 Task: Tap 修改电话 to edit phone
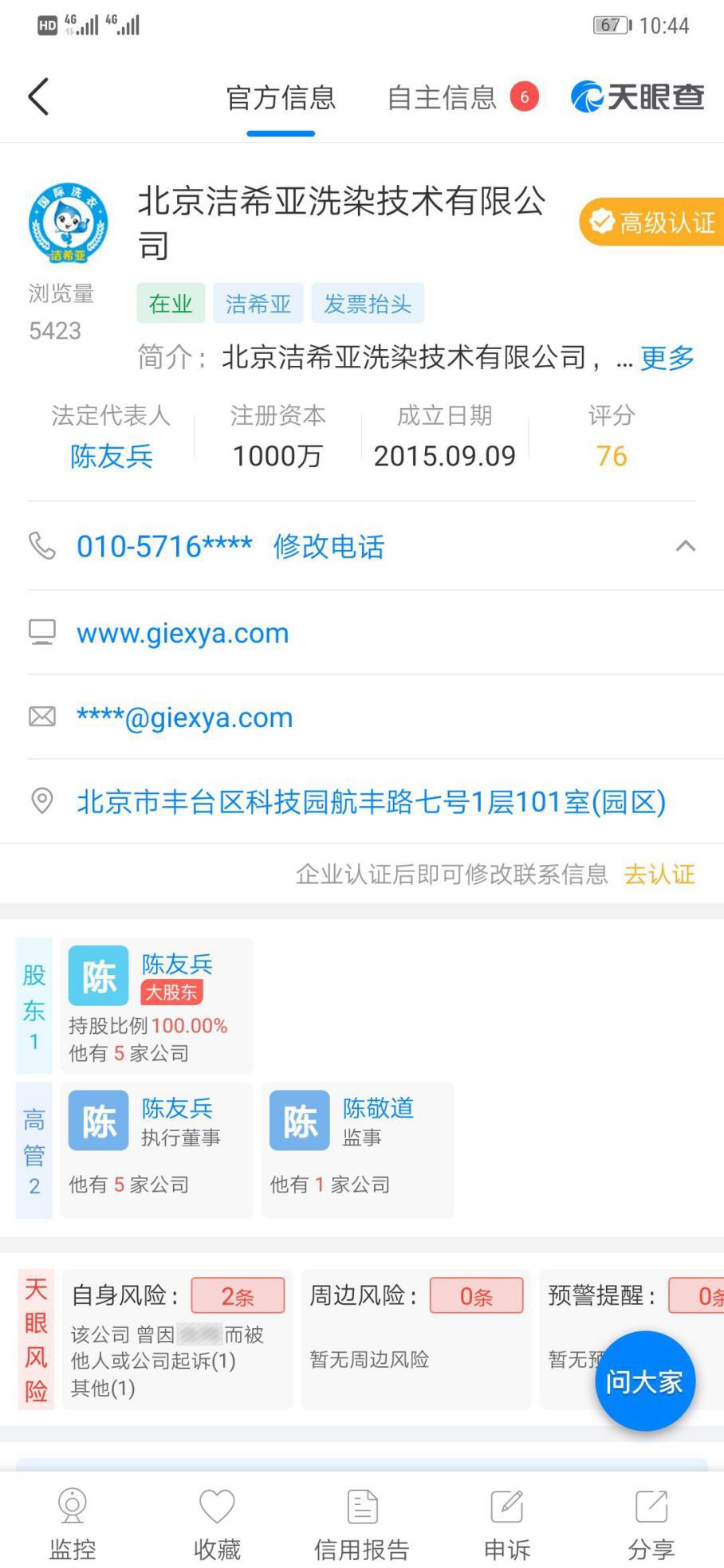329,547
